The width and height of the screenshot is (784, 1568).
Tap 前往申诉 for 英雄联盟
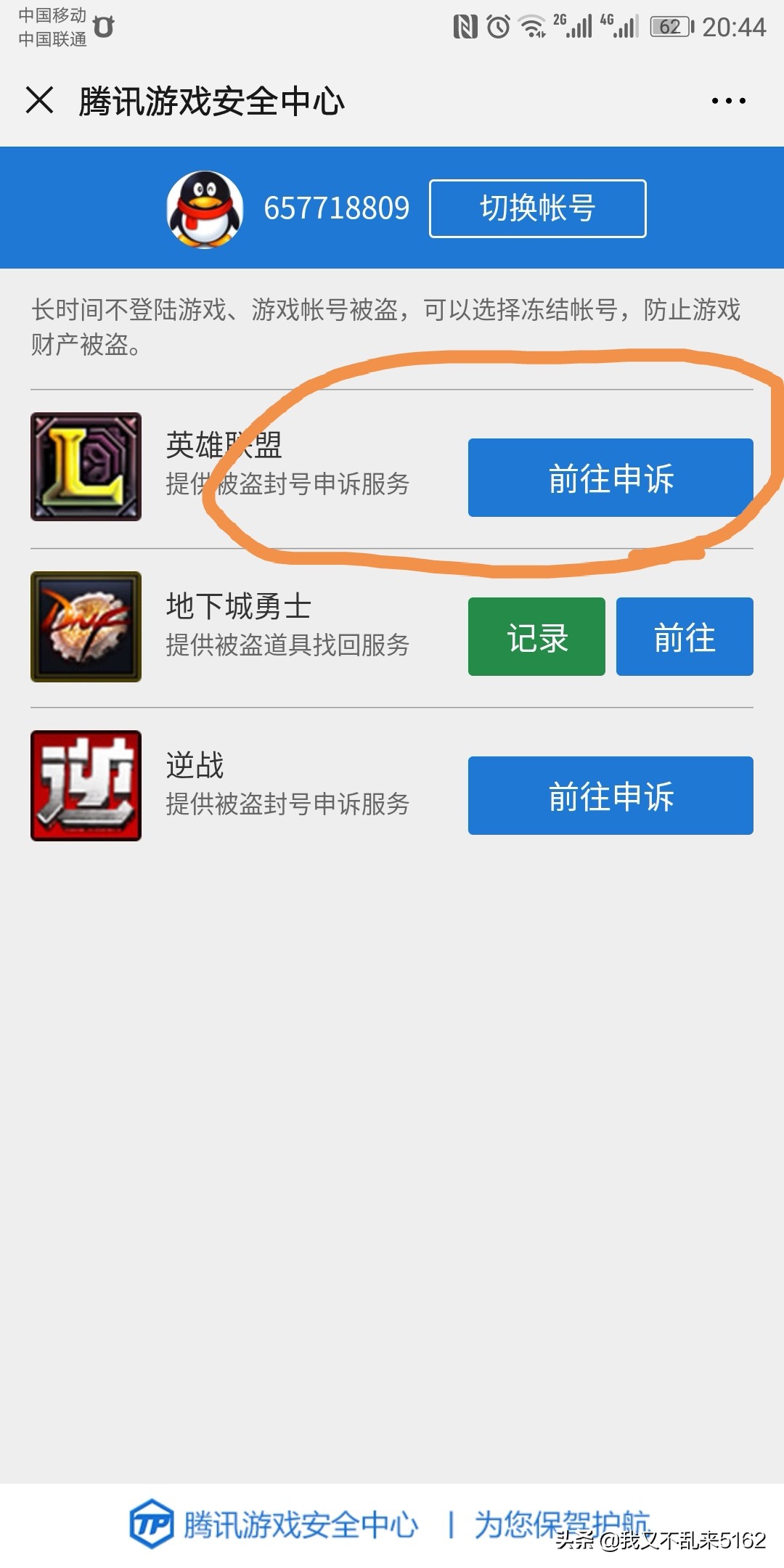click(610, 478)
